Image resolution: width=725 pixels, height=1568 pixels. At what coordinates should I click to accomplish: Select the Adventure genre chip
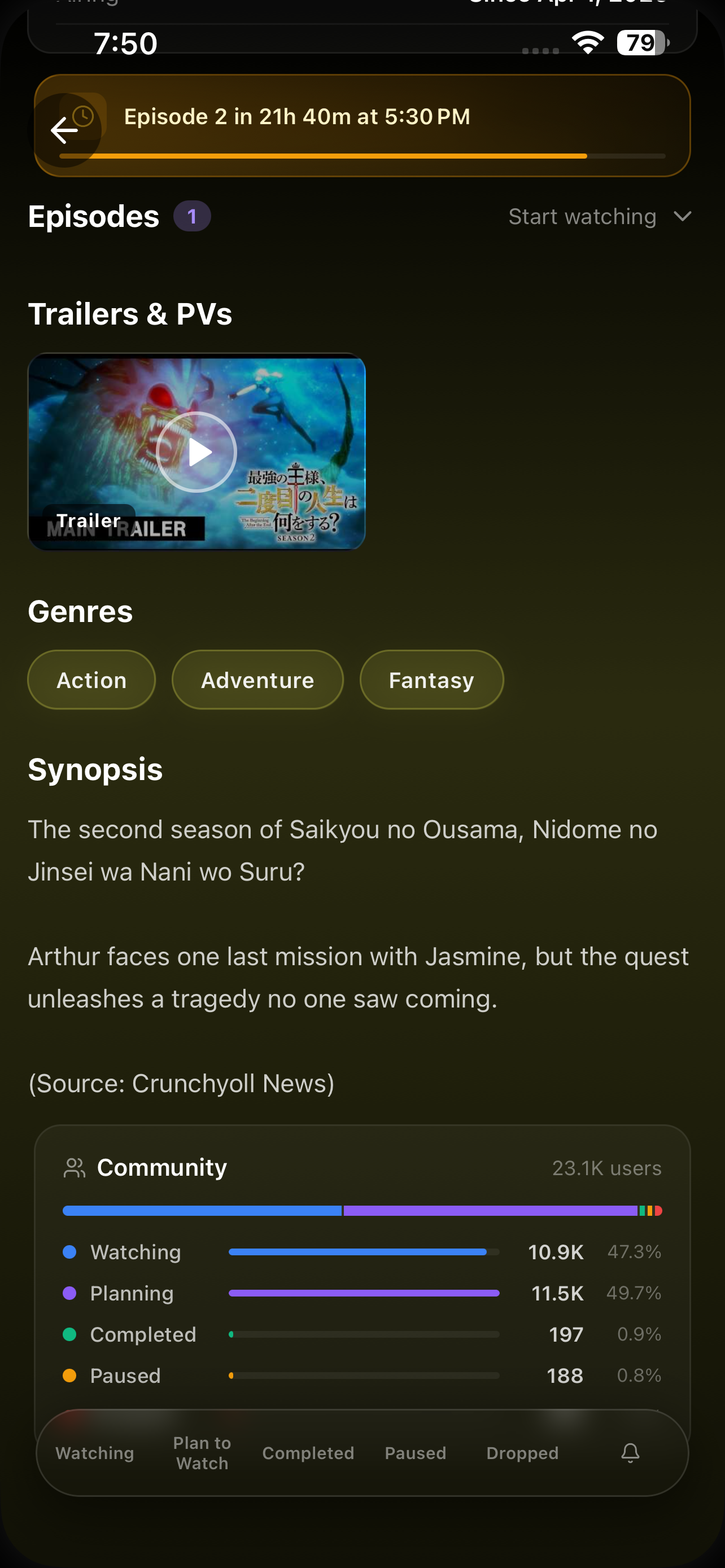tap(257, 680)
